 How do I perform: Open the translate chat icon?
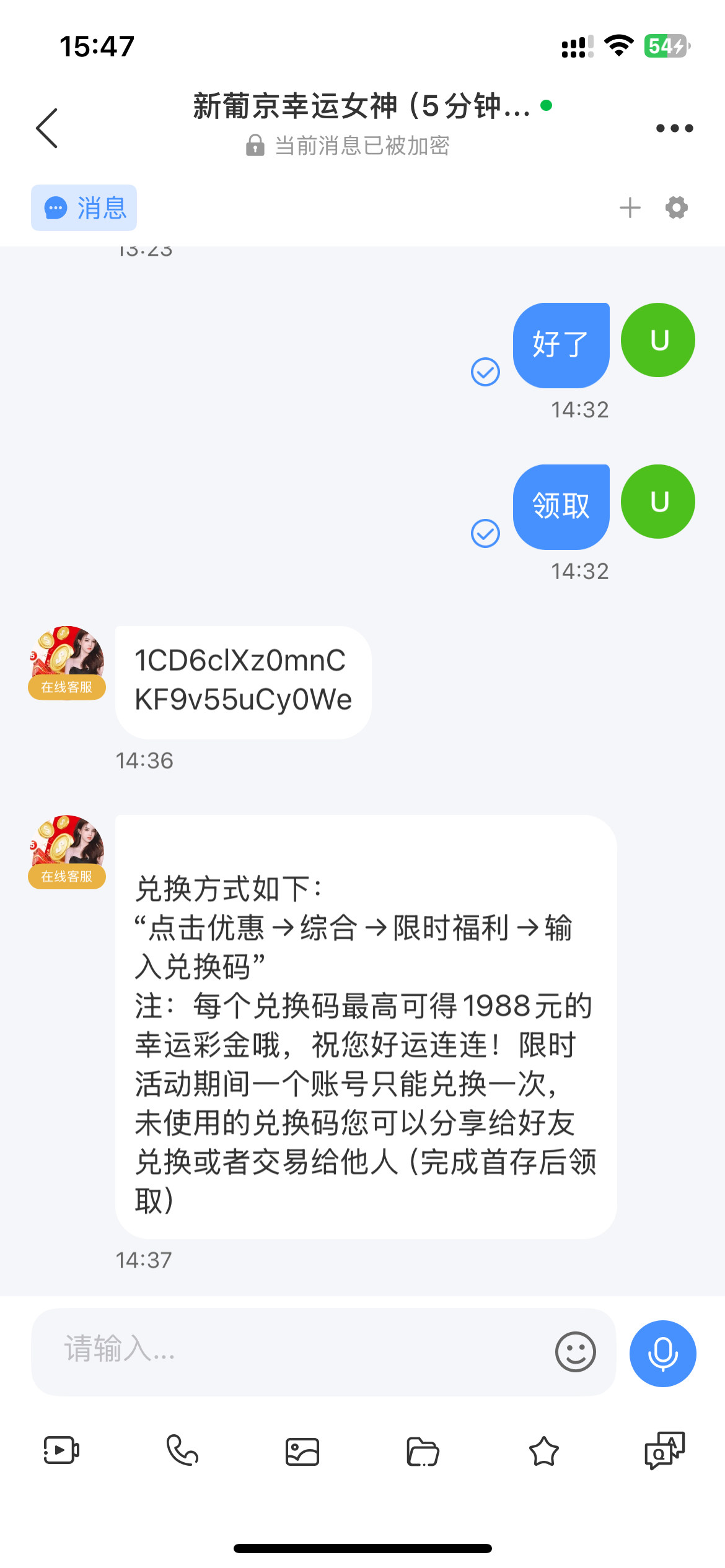[664, 1450]
